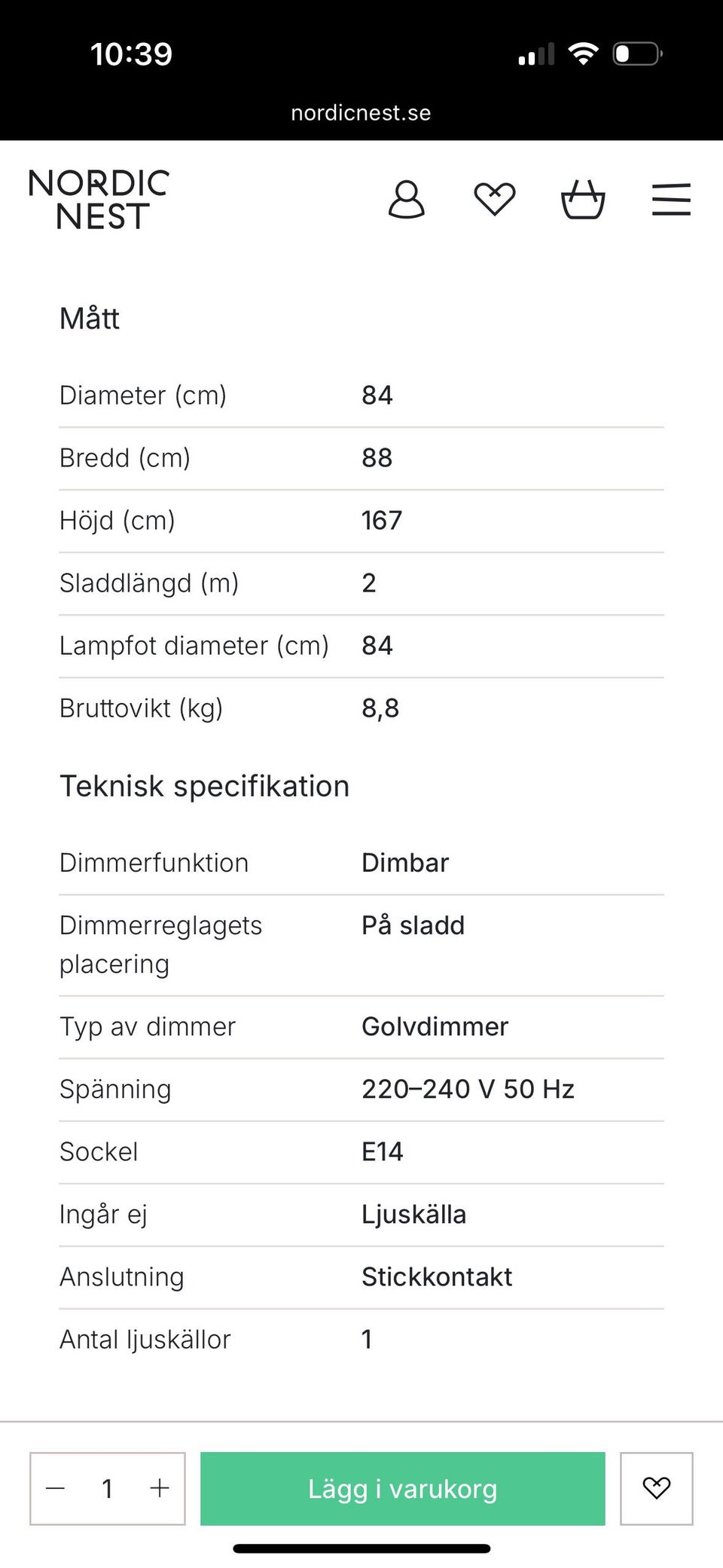The image size is (723, 1568).
Task: Open the user account icon
Action: point(407,200)
